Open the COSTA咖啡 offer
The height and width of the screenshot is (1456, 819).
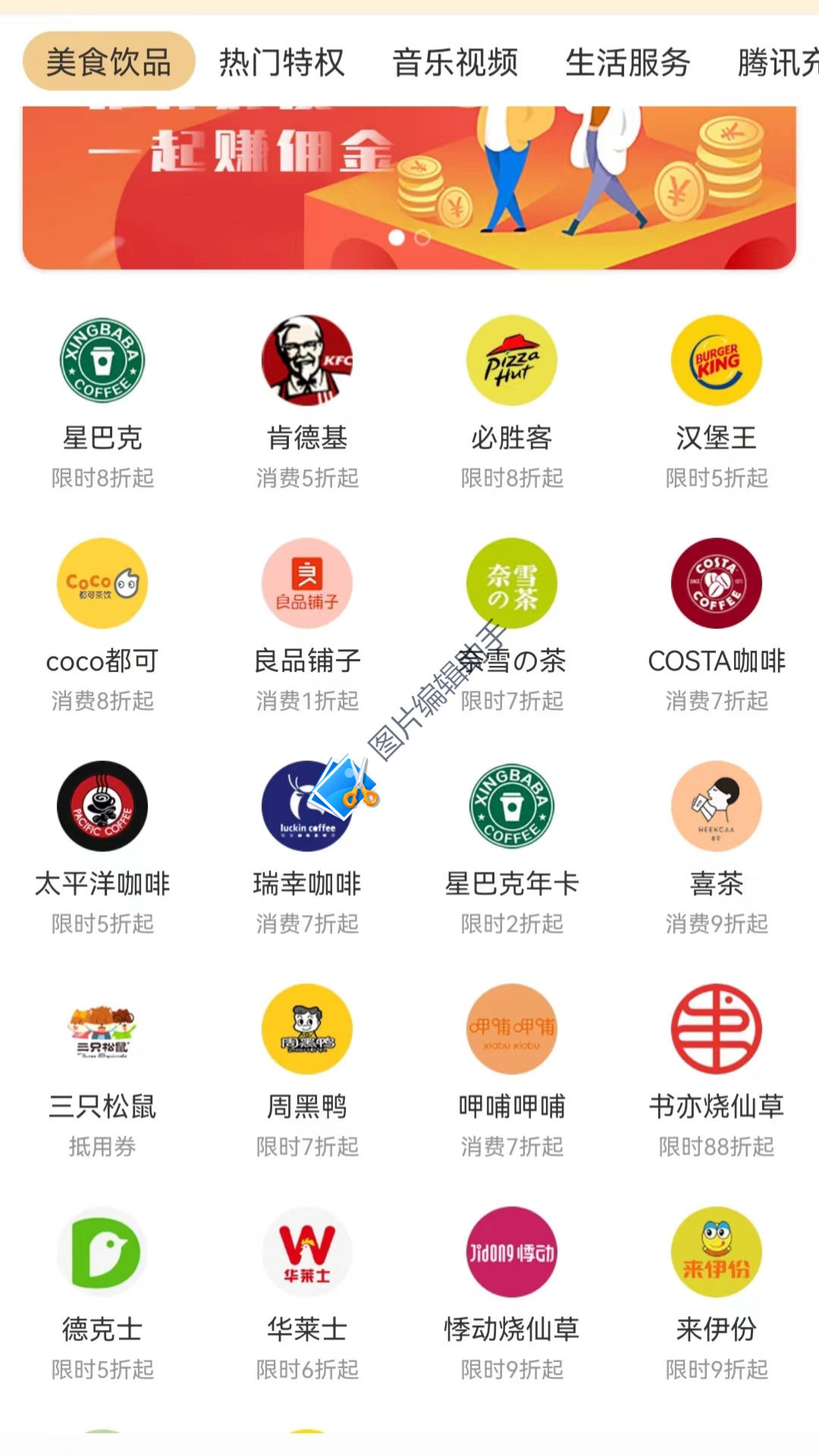pyautogui.click(x=717, y=625)
